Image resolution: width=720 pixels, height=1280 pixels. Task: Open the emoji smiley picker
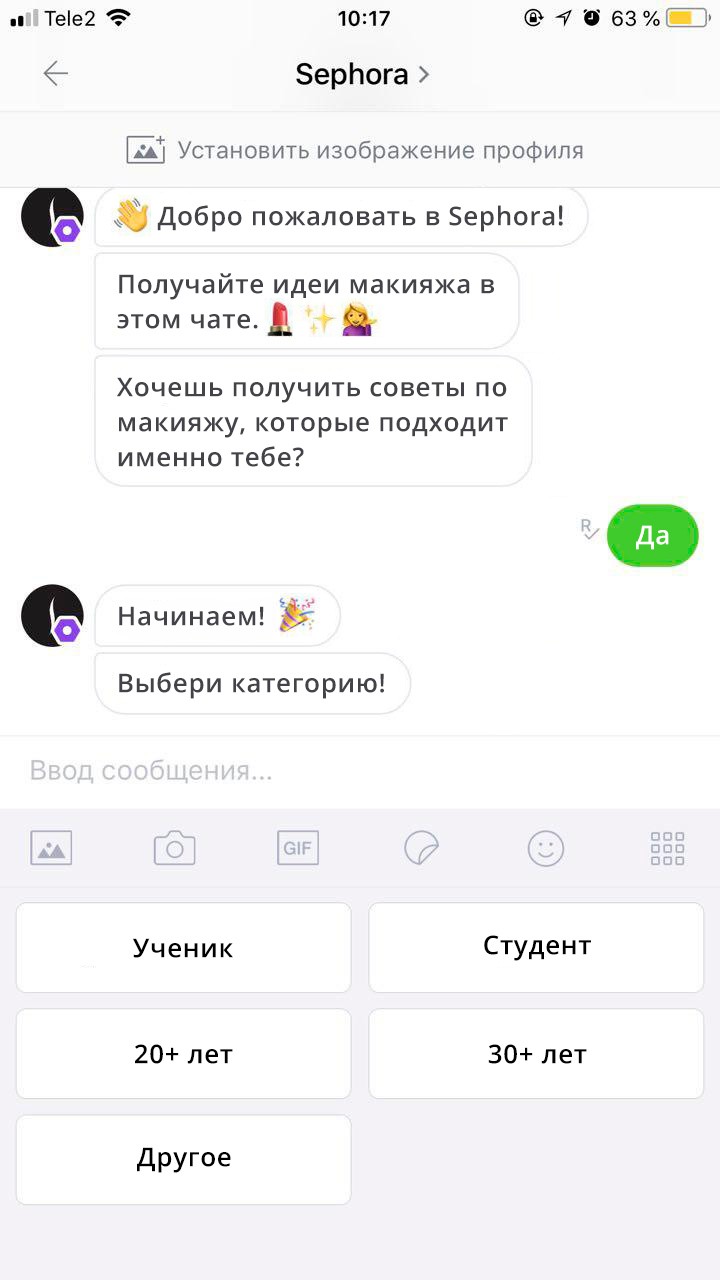tap(546, 849)
